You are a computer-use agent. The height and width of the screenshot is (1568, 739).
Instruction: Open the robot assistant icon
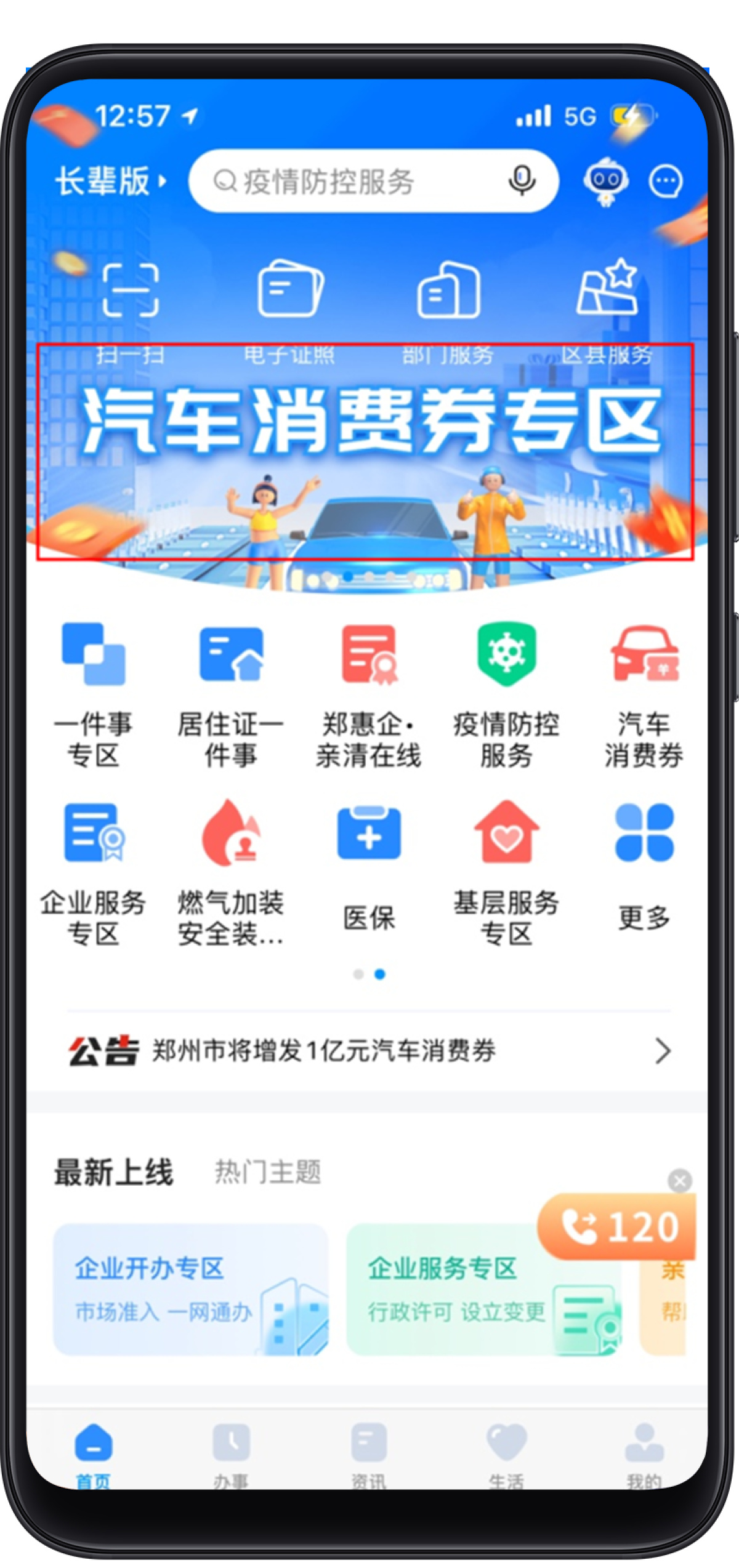tap(605, 181)
